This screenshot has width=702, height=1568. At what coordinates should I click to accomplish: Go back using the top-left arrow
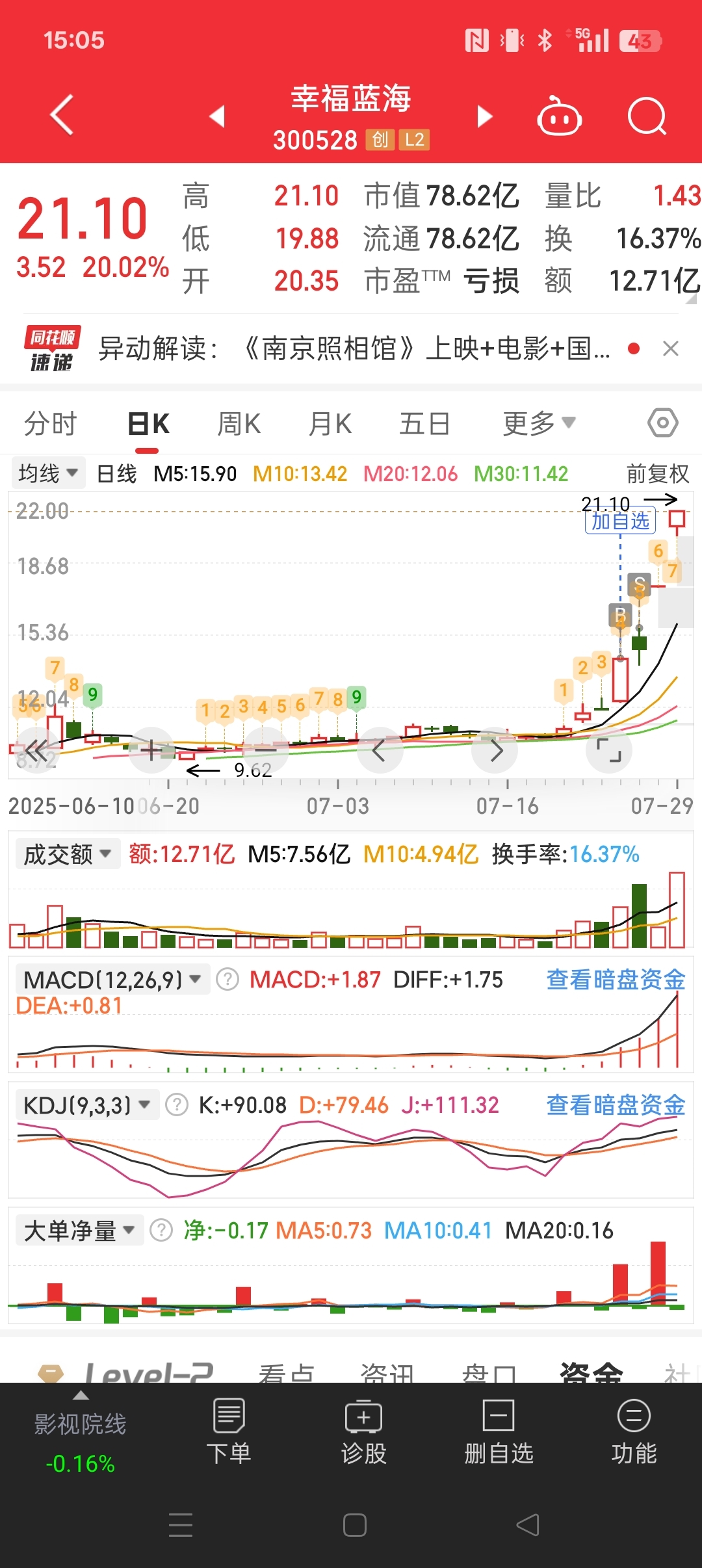[62, 115]
